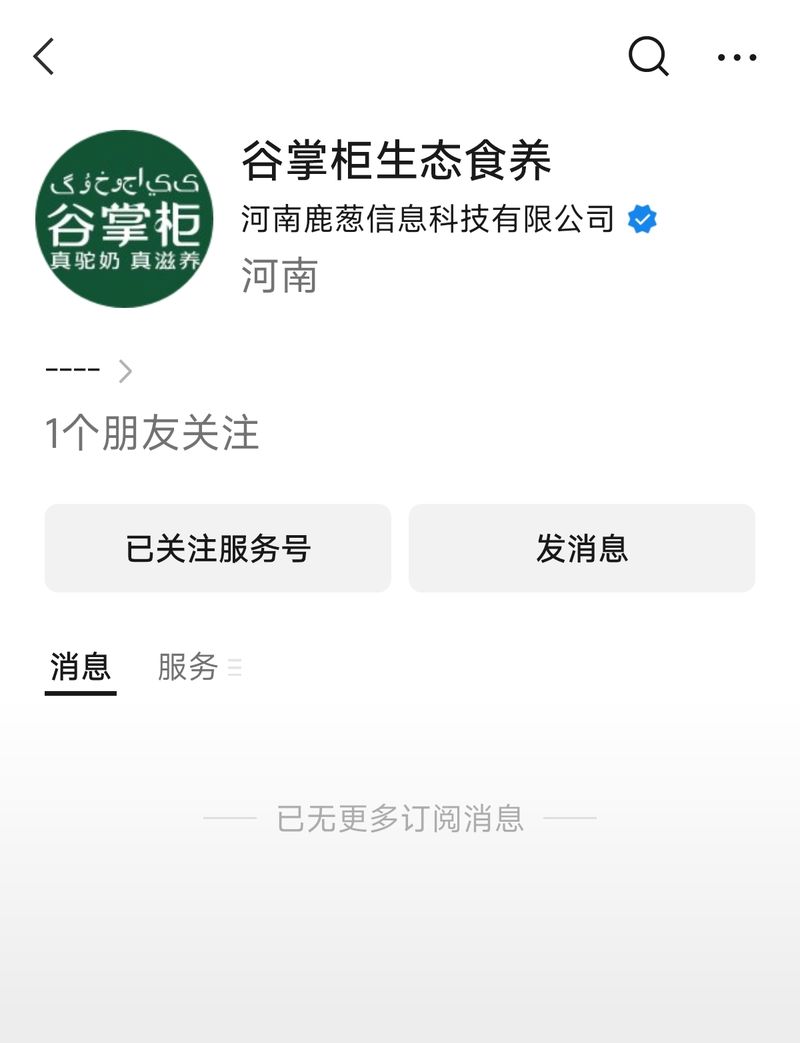Image resolution: width=800 pixels, height=1043 pixels.
Task: View the 谷掌柜 account avatar
Action: pos(125,219)
